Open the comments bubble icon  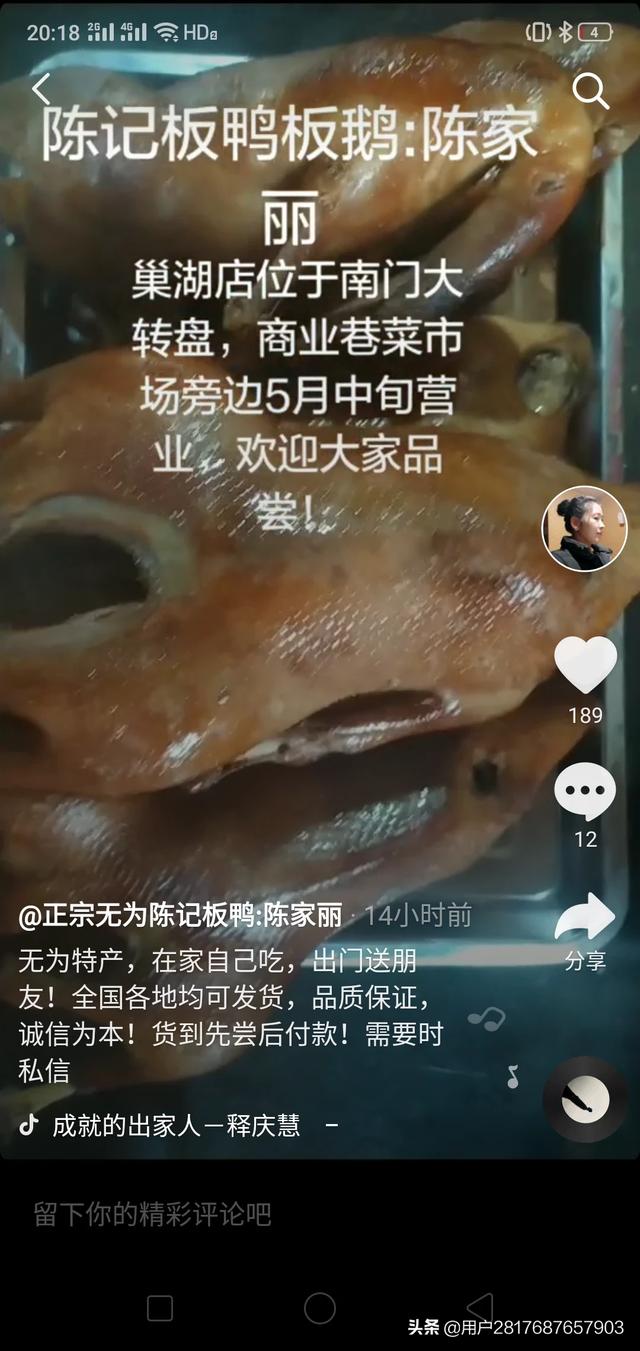pyautogui.click(x=585, y=791)
